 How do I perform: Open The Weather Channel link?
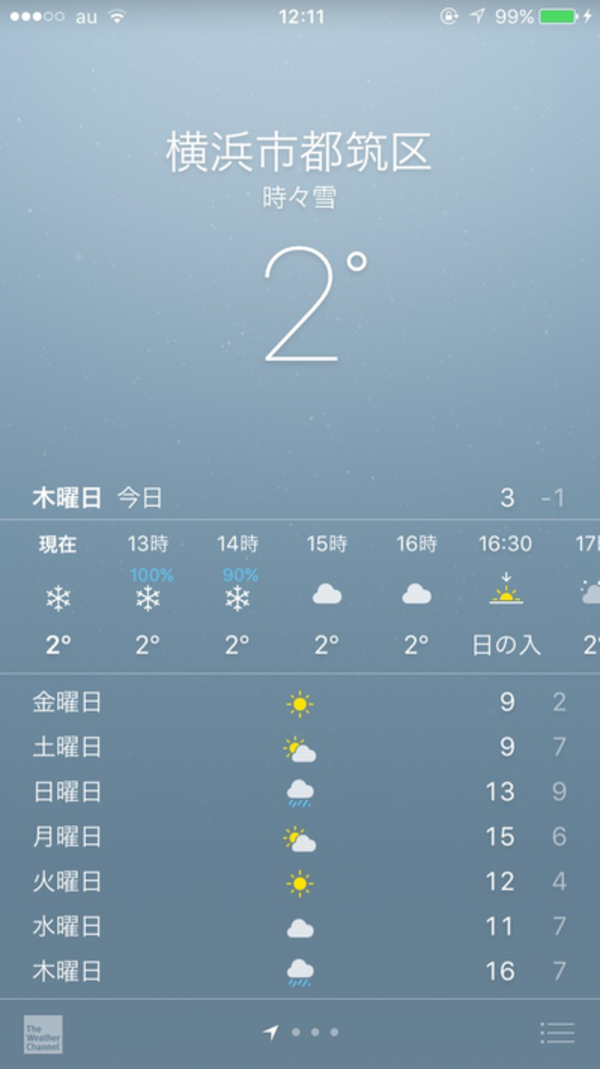(x=43, y=1034)
